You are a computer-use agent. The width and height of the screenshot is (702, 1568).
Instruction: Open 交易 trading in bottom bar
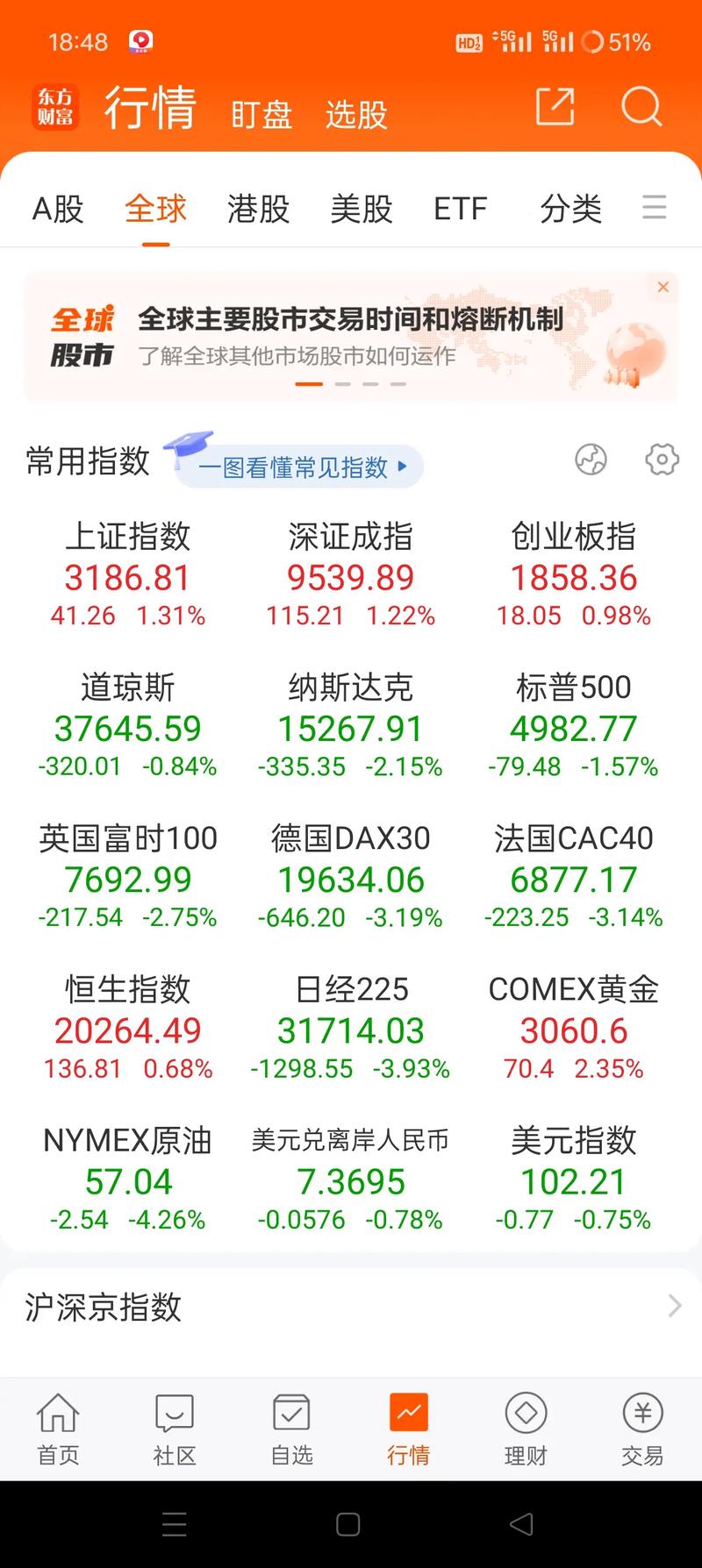tap(642, 1428)
